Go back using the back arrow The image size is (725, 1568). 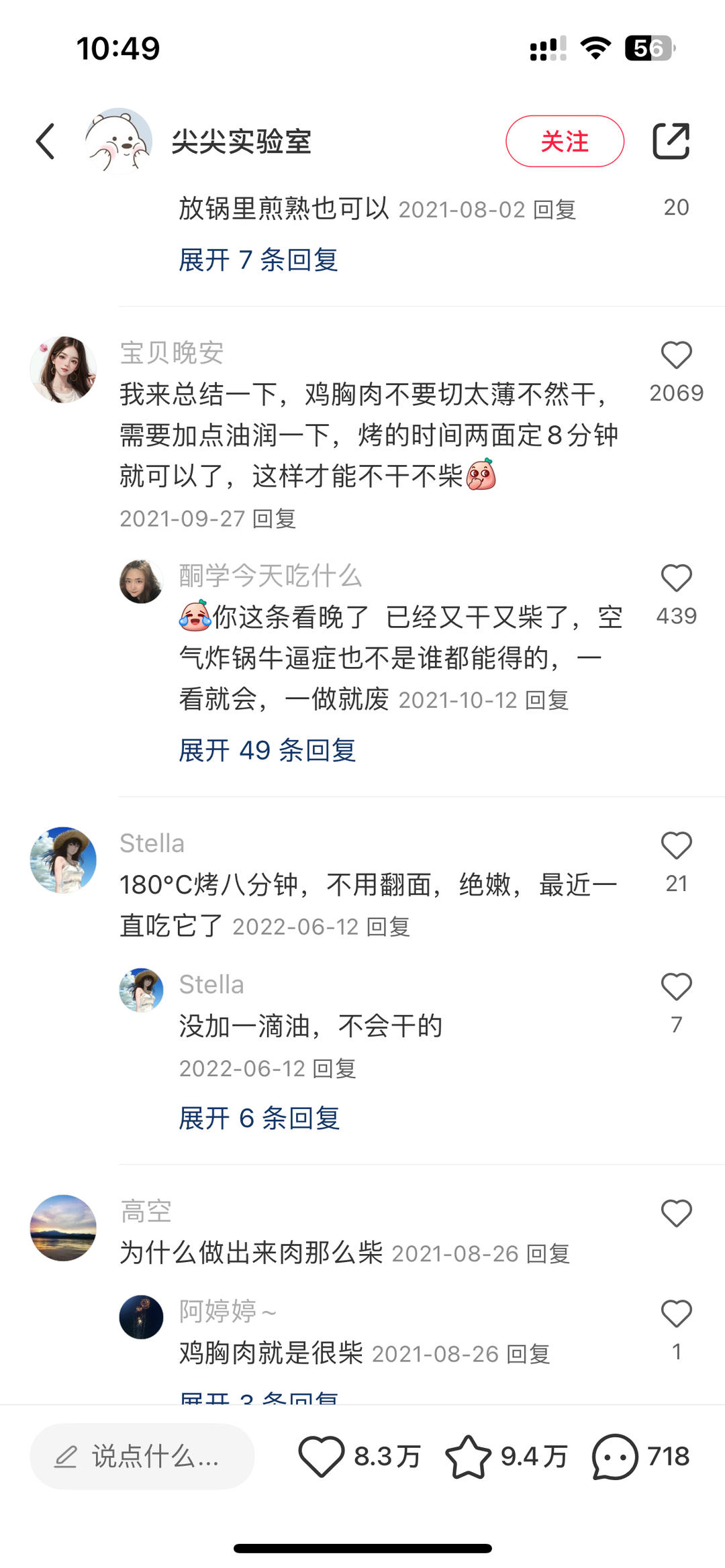coord(46,142)
